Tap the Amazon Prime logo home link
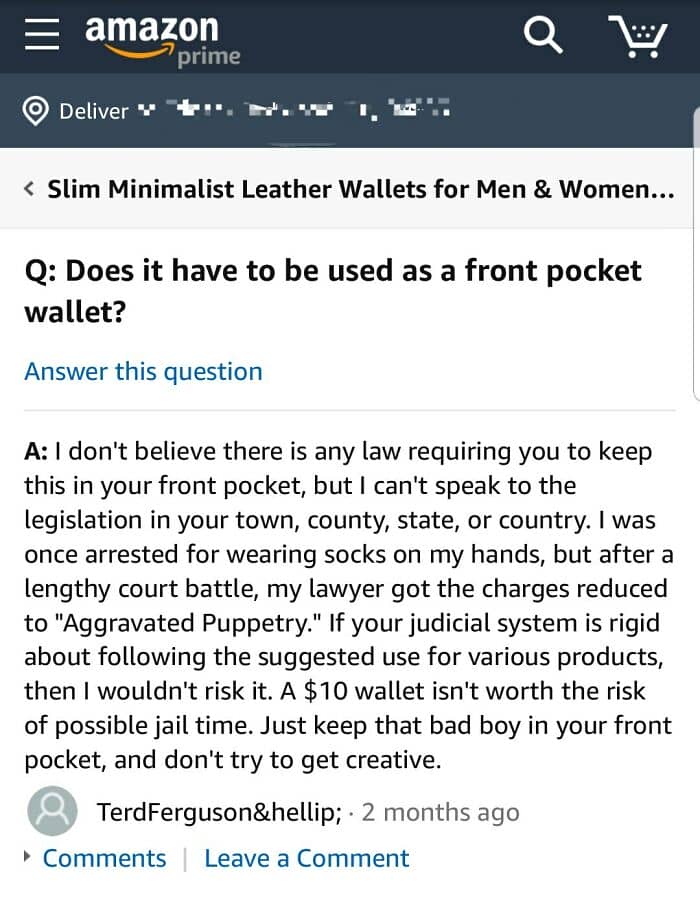Screen dimensions: 700x903 tap(162, 41)
